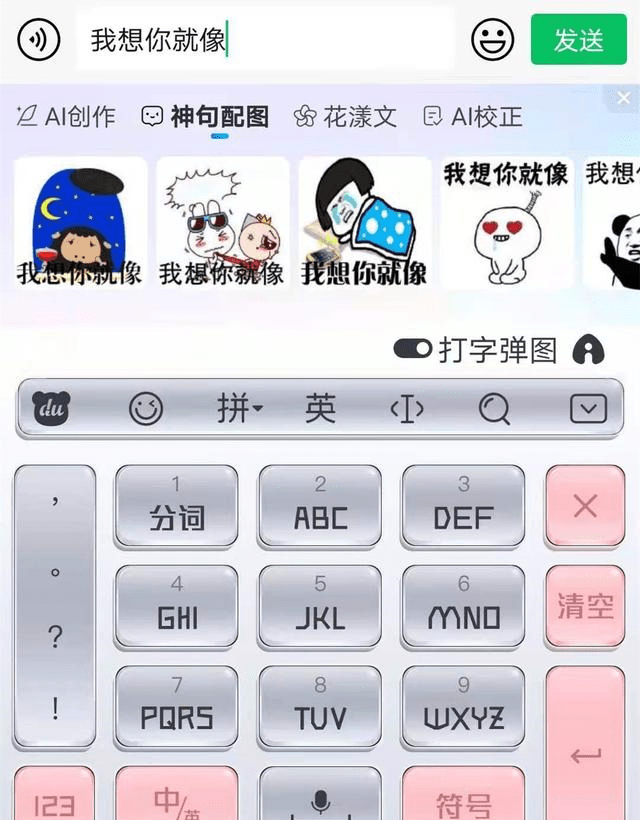Open the emoji smiley picker

tap(492, 40)
